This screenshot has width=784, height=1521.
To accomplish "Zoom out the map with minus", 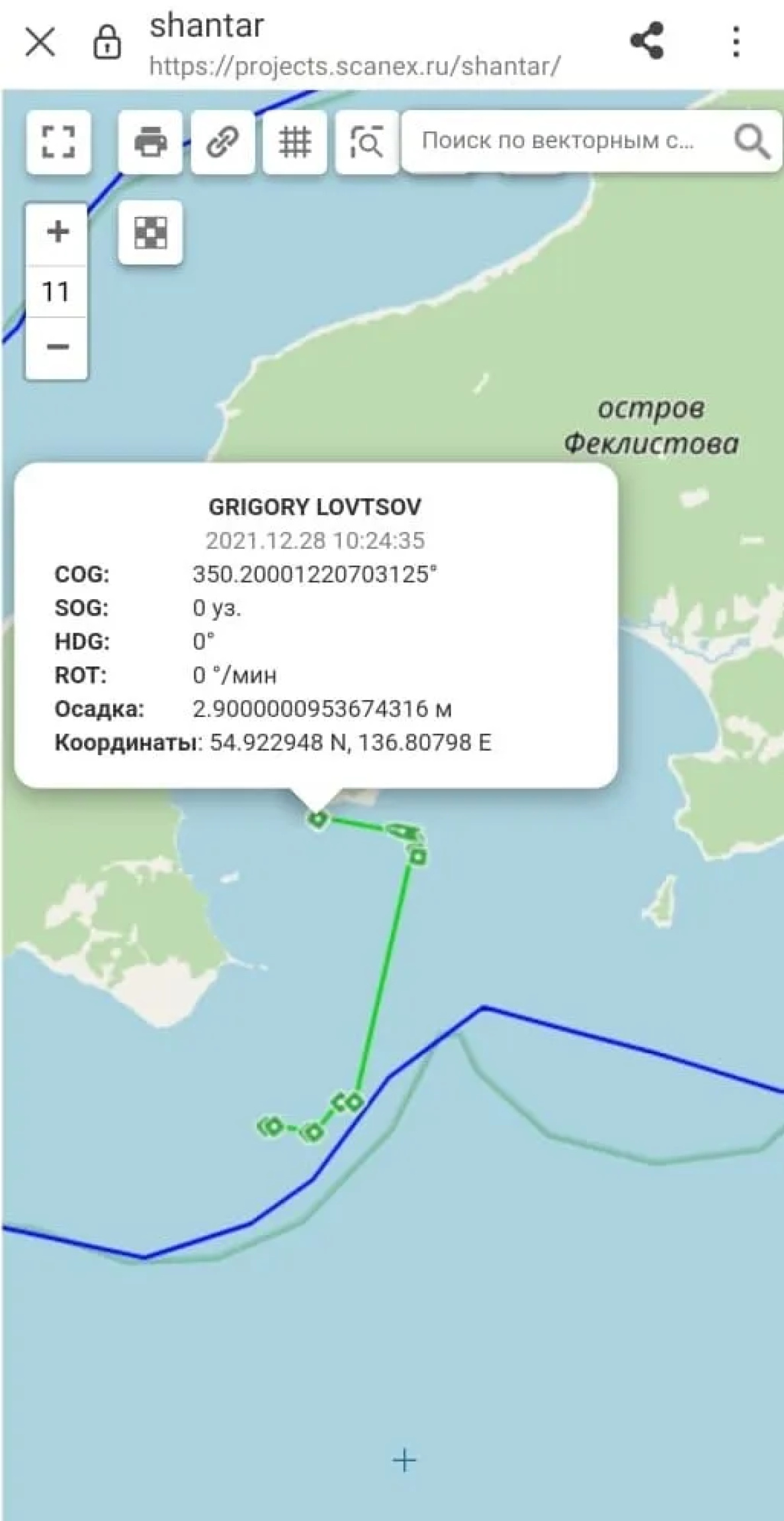I will [x=57, y=346].
